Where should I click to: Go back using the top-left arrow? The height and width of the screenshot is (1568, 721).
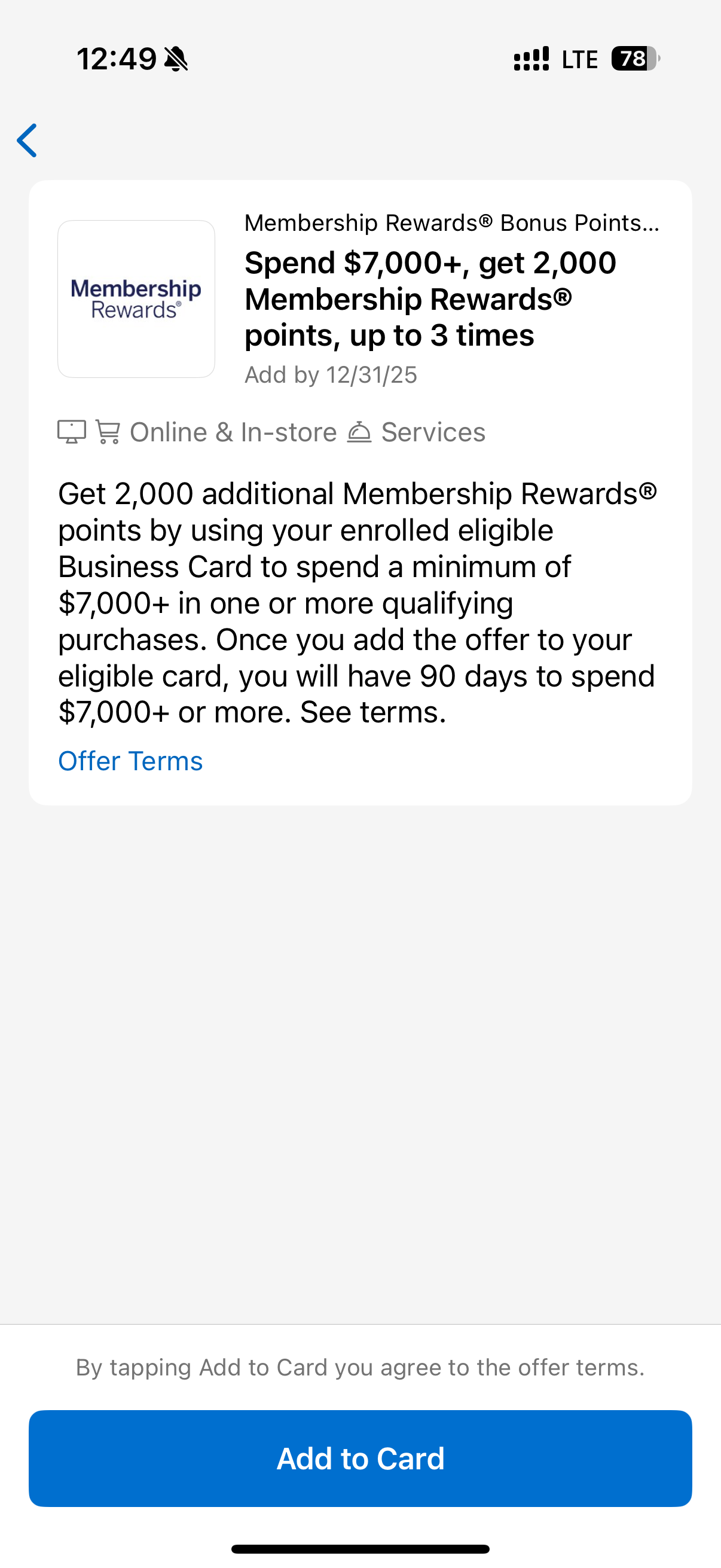pos(28,141)
